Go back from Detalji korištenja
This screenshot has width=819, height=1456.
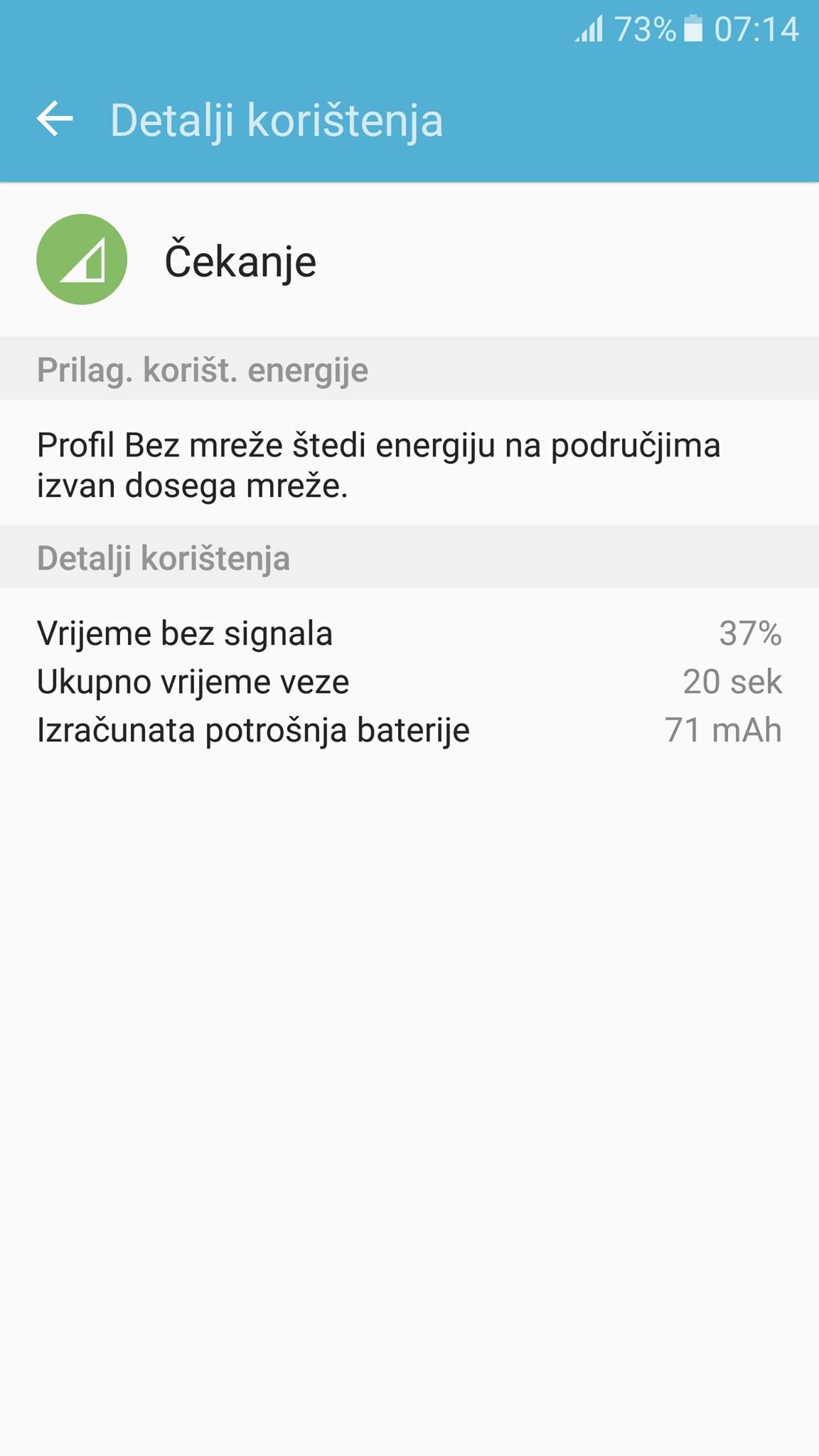click(x=55, y=119)
